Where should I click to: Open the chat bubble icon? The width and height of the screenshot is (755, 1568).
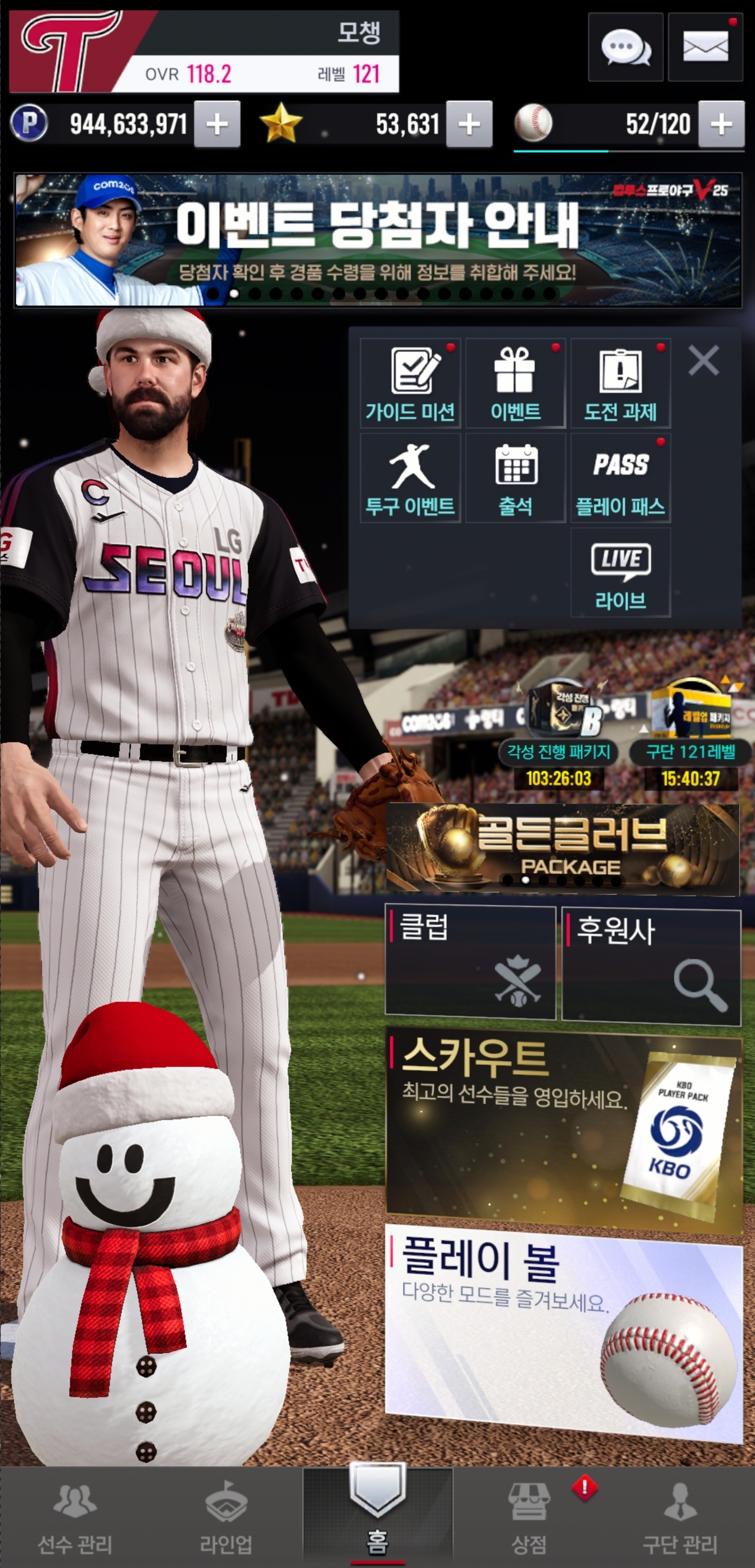(625, 47)
